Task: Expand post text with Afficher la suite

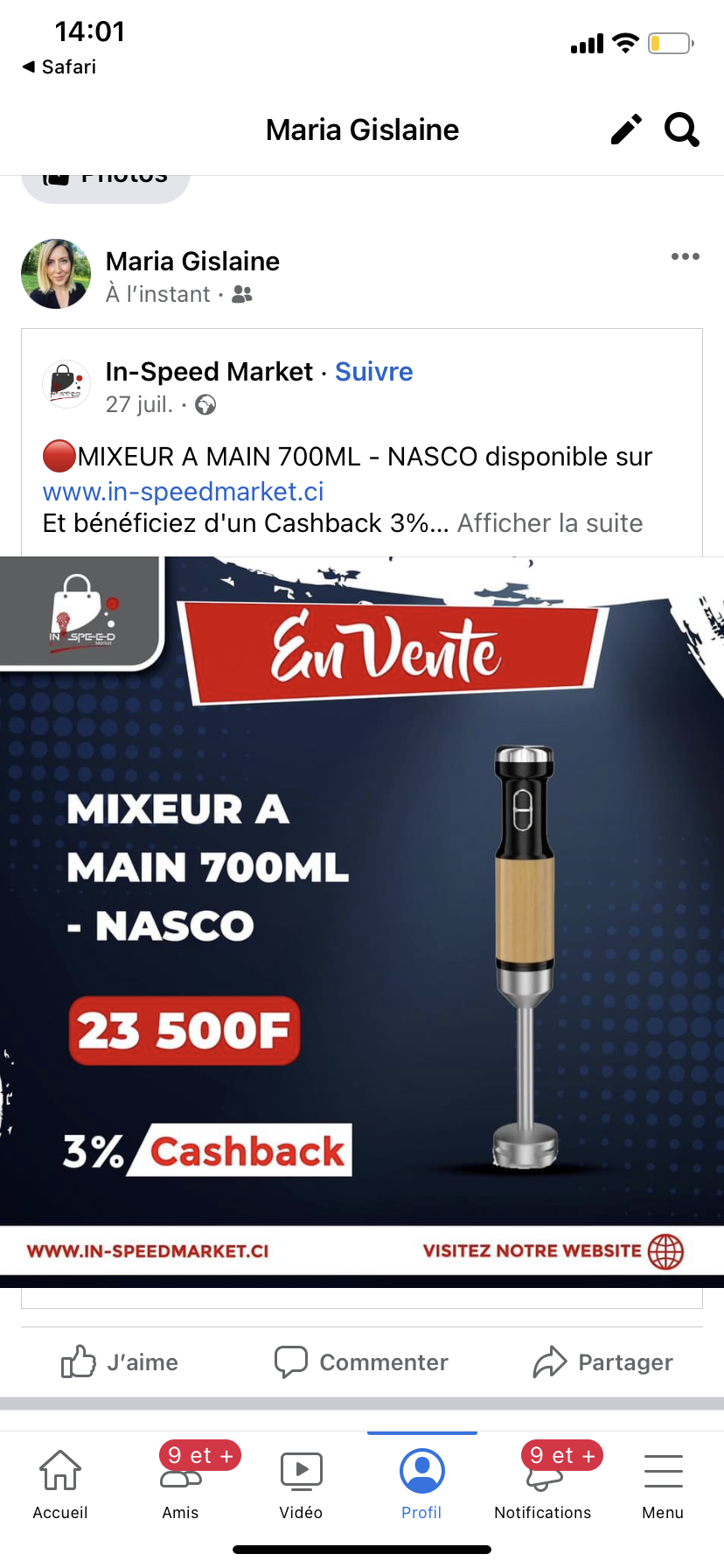Action: click(x=550, y=523)
